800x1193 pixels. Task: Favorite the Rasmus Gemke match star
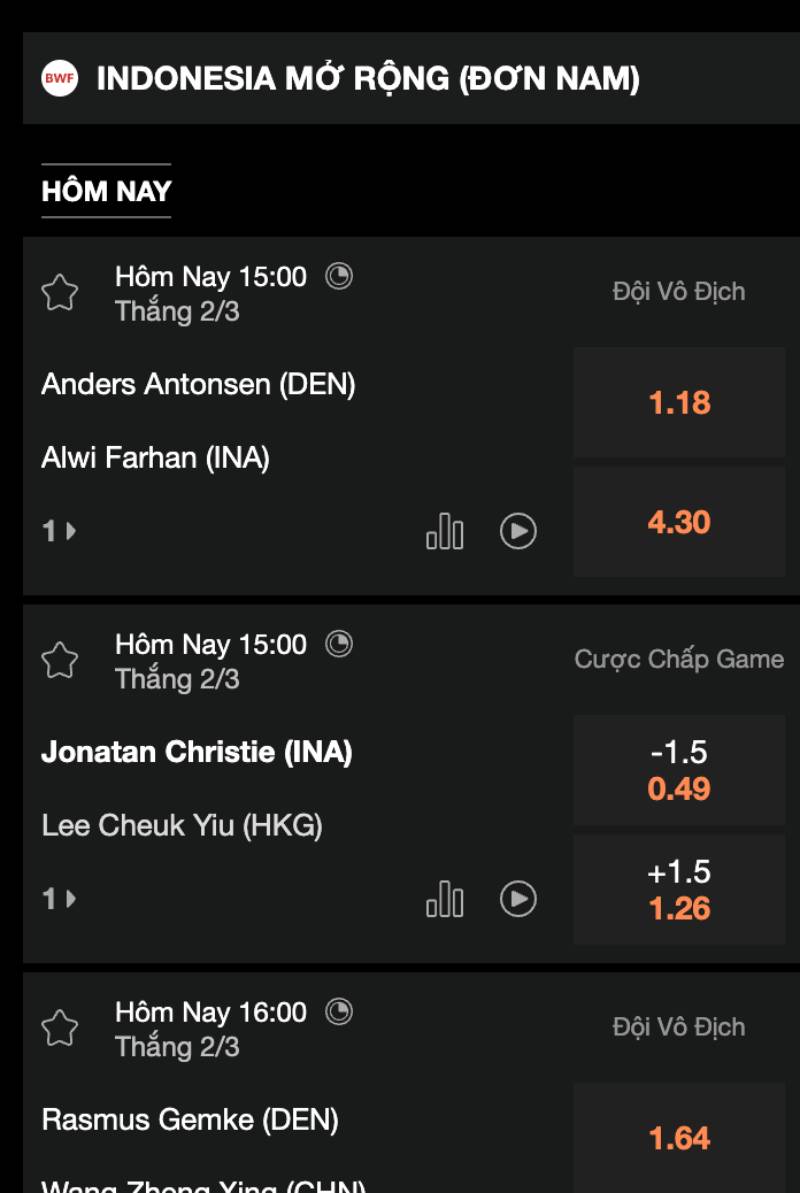click(x=60, y=1029)
